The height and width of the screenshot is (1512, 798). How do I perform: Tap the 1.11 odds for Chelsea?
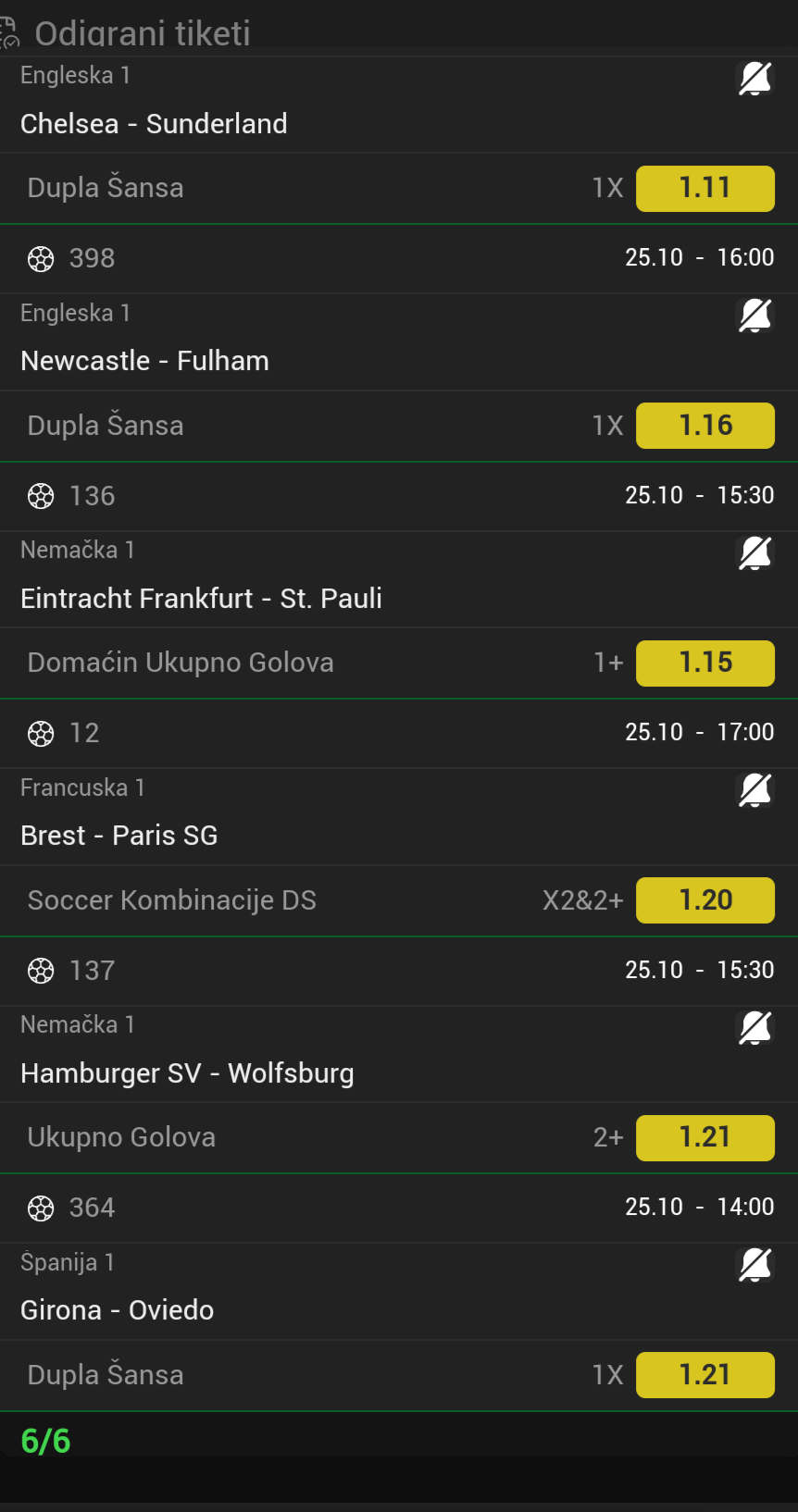pos(704,188)
